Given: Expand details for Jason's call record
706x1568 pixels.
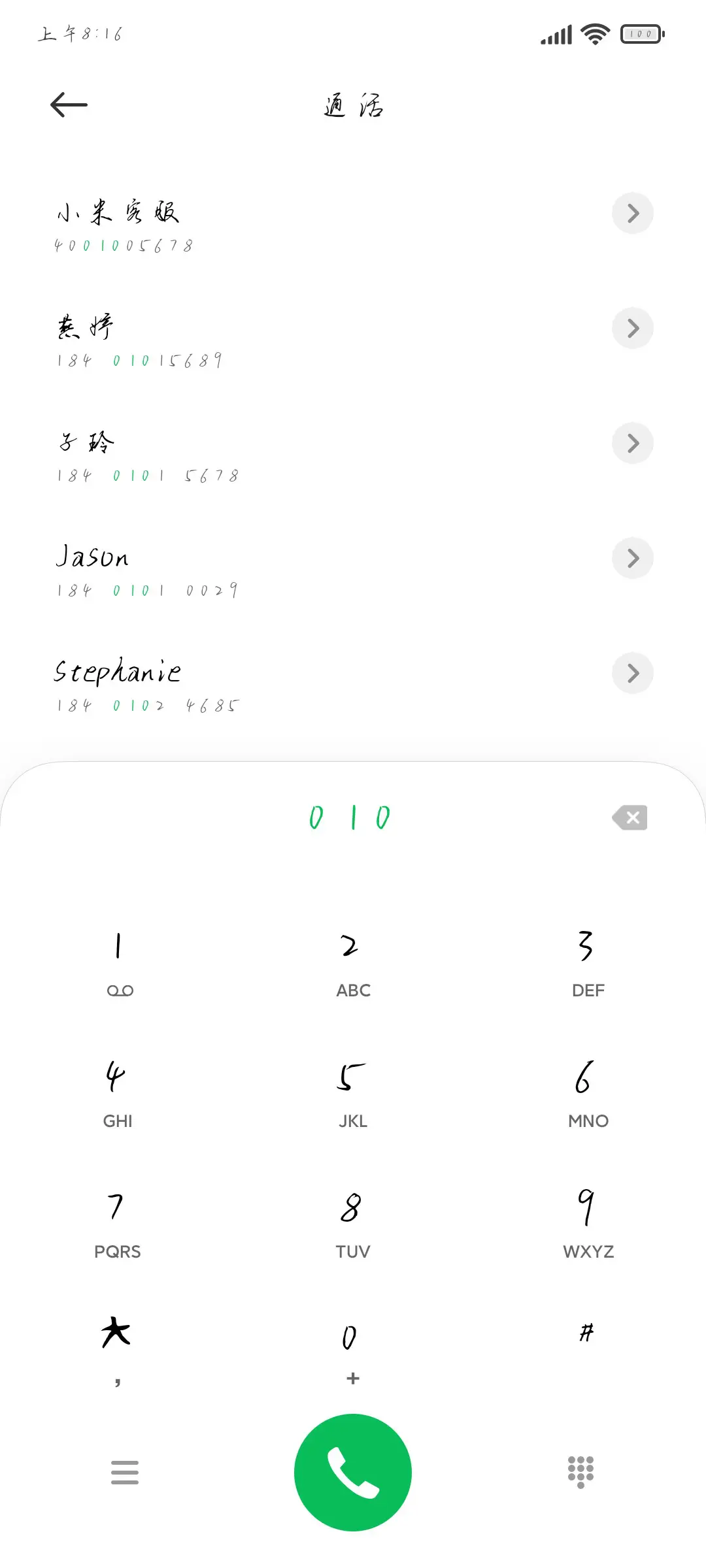Looking at the screenshot, I should (x=631, y=558).
